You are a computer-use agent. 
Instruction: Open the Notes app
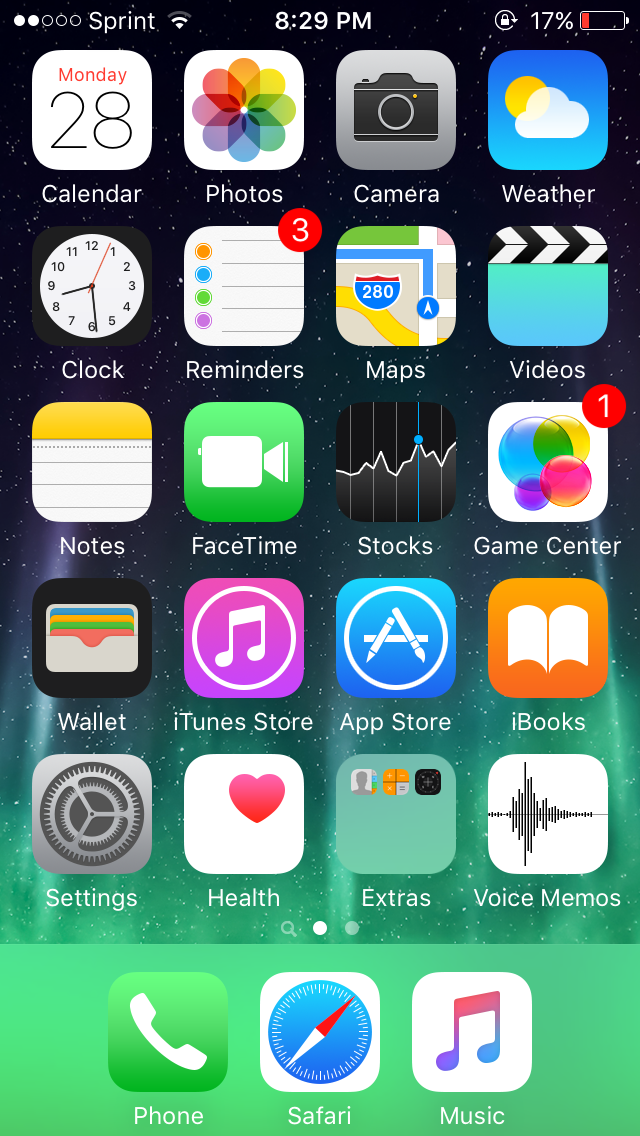click(x=92, y=462)
